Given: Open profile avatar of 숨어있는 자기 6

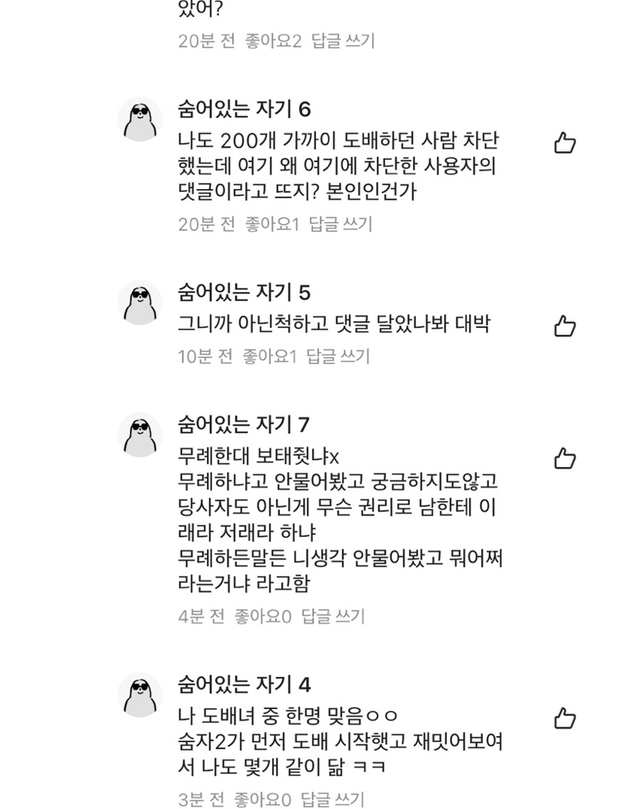Looking at the screenshot, I should pyautogui.click(x=141, y=120).
